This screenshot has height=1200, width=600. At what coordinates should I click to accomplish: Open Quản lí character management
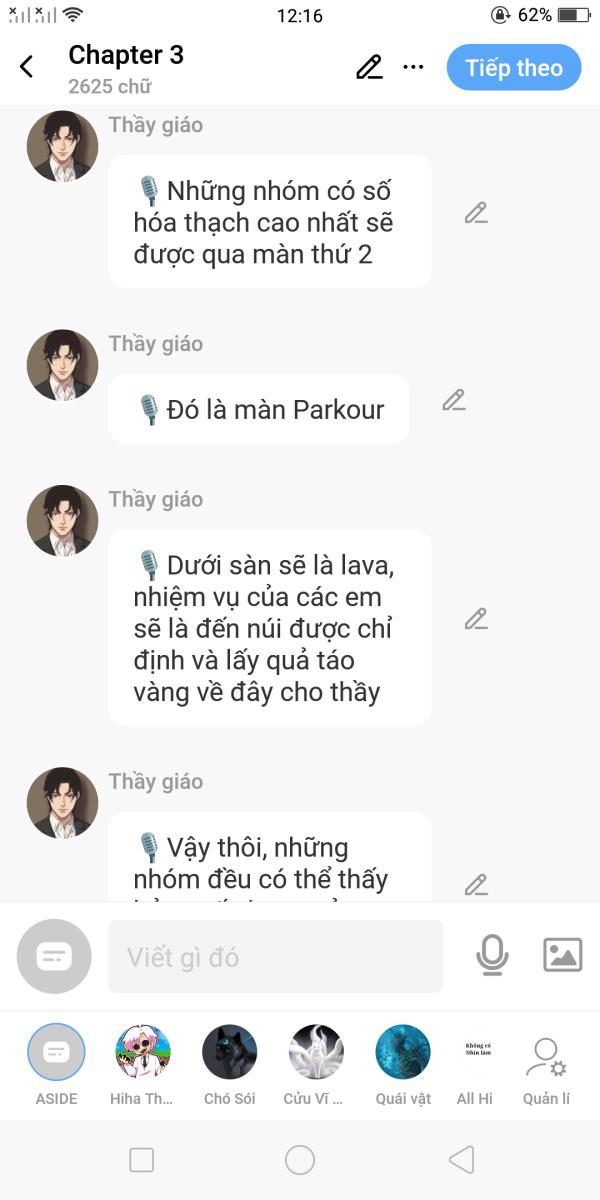tap(546, 1058)
